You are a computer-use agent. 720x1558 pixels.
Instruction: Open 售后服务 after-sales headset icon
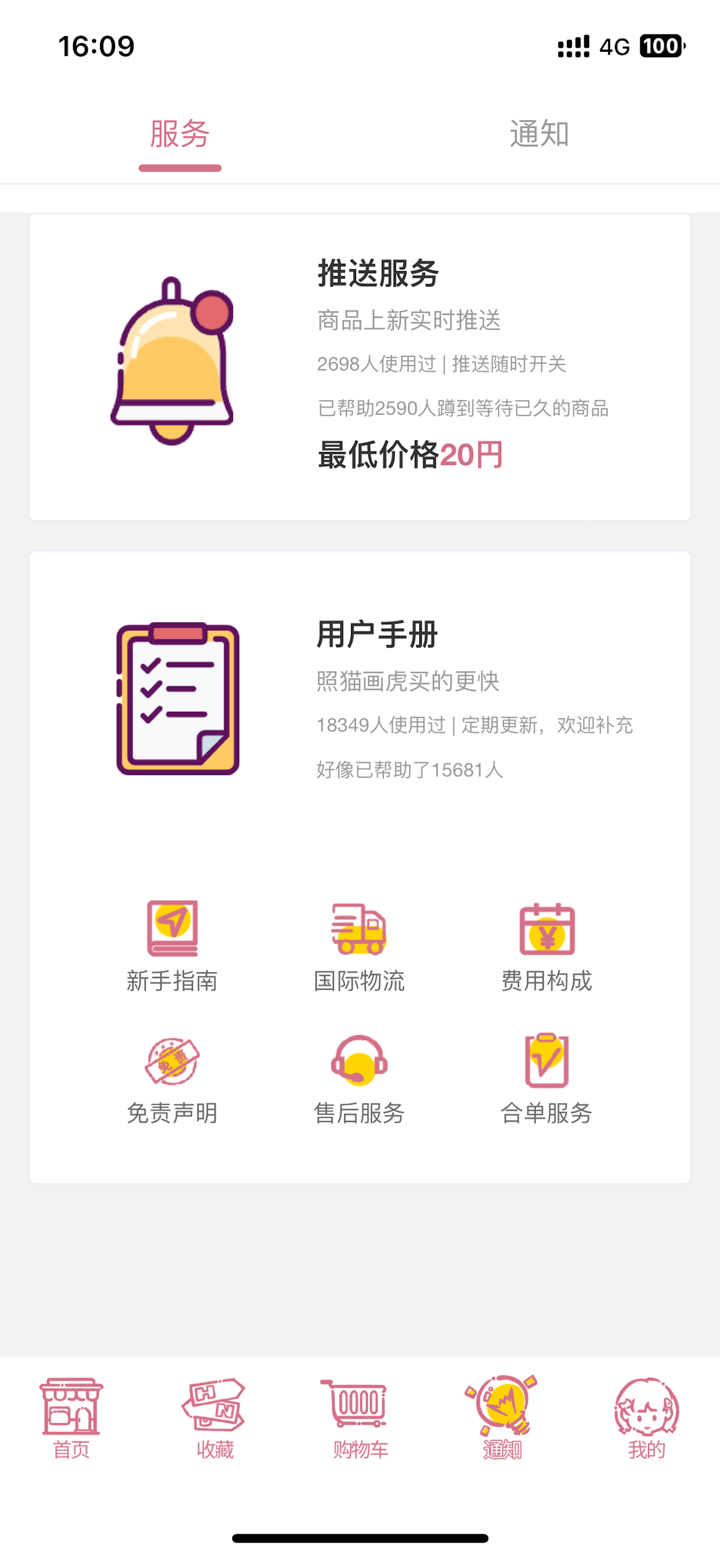point(359,1060)
